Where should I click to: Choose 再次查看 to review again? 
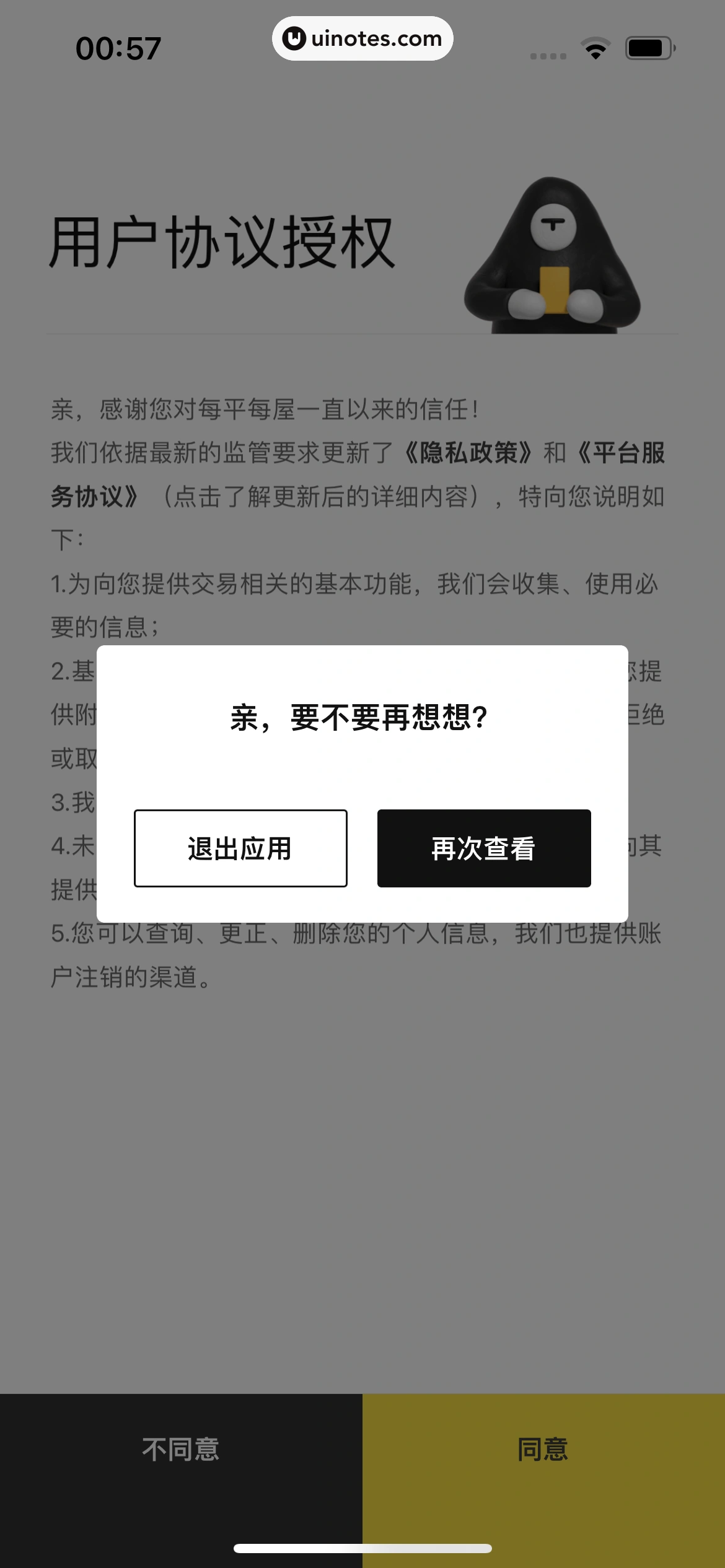click(x=483, y=848)
